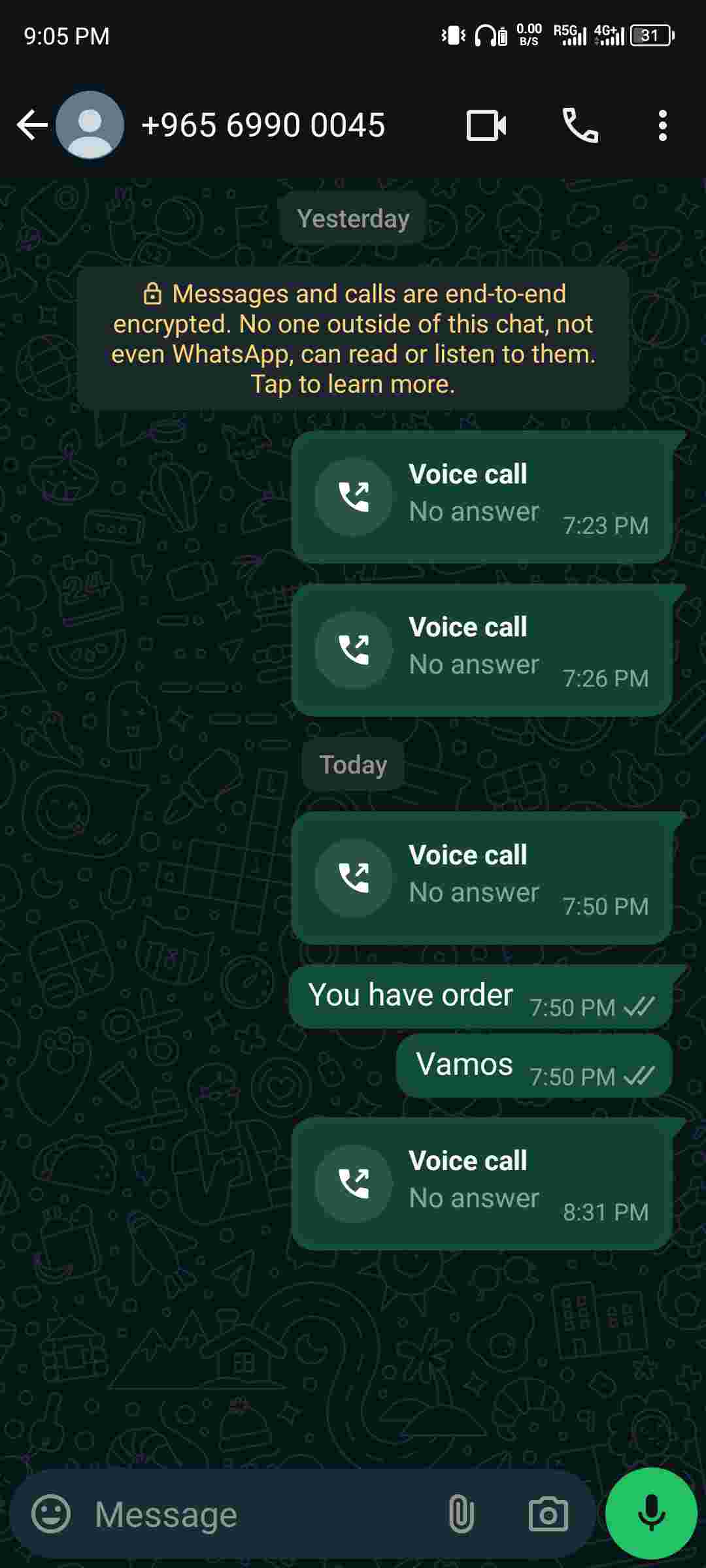The width and height of the screenshot is (706, 1568).
Task: Open the camera to send a photo
Action: (x=548, y=1514)
